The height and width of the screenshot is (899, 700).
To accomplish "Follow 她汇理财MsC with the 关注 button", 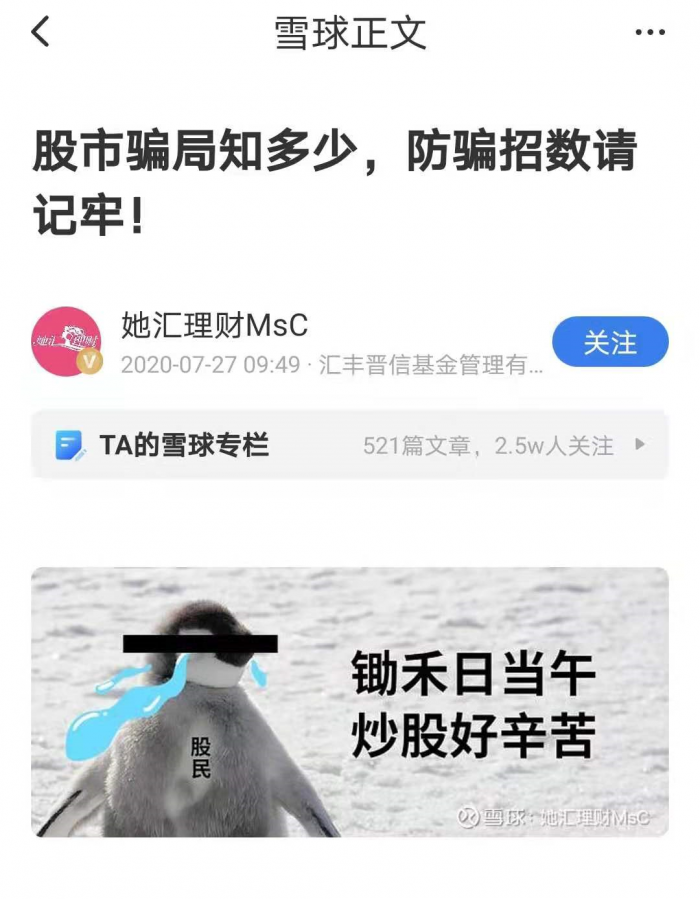I will pyautogui.click(x=609, y=342).
